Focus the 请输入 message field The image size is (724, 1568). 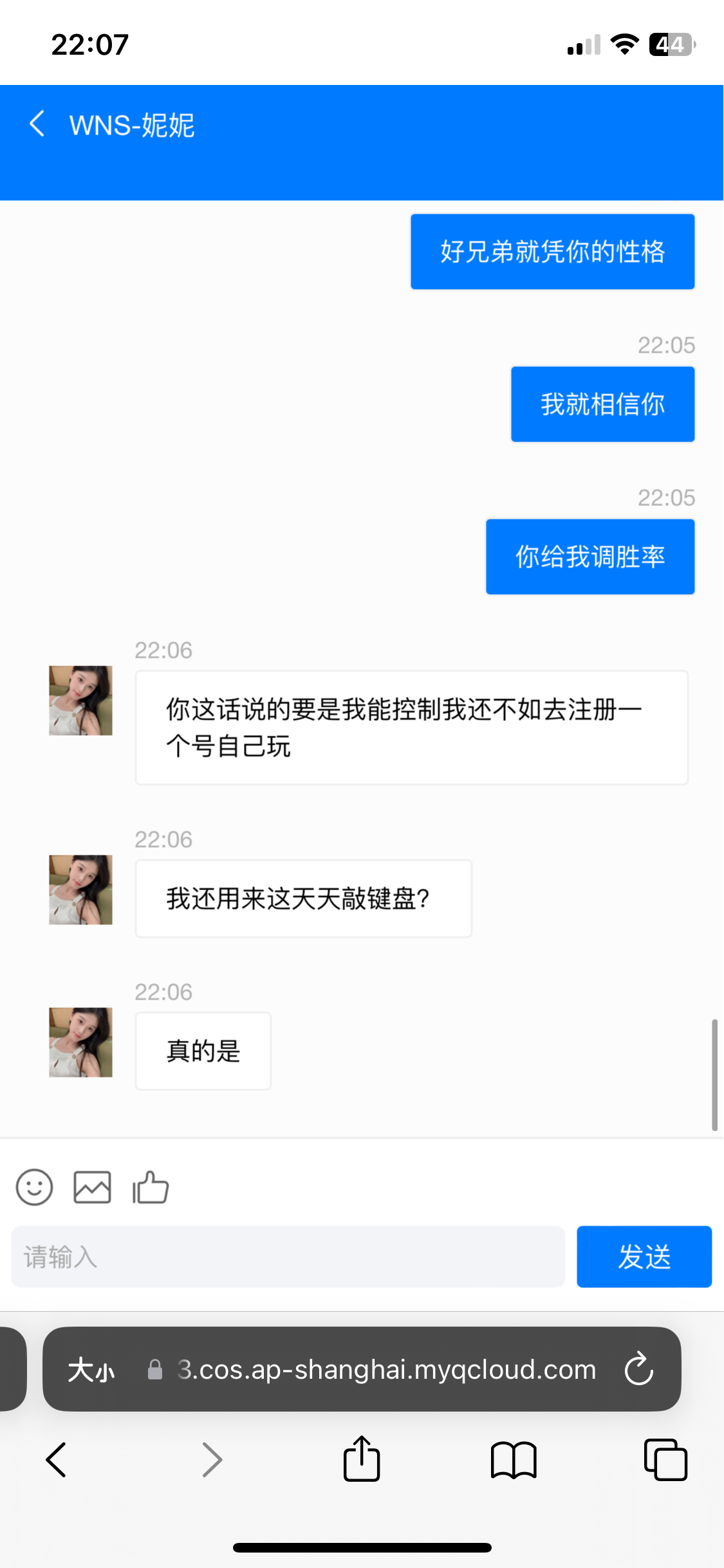coord(288,1256)
